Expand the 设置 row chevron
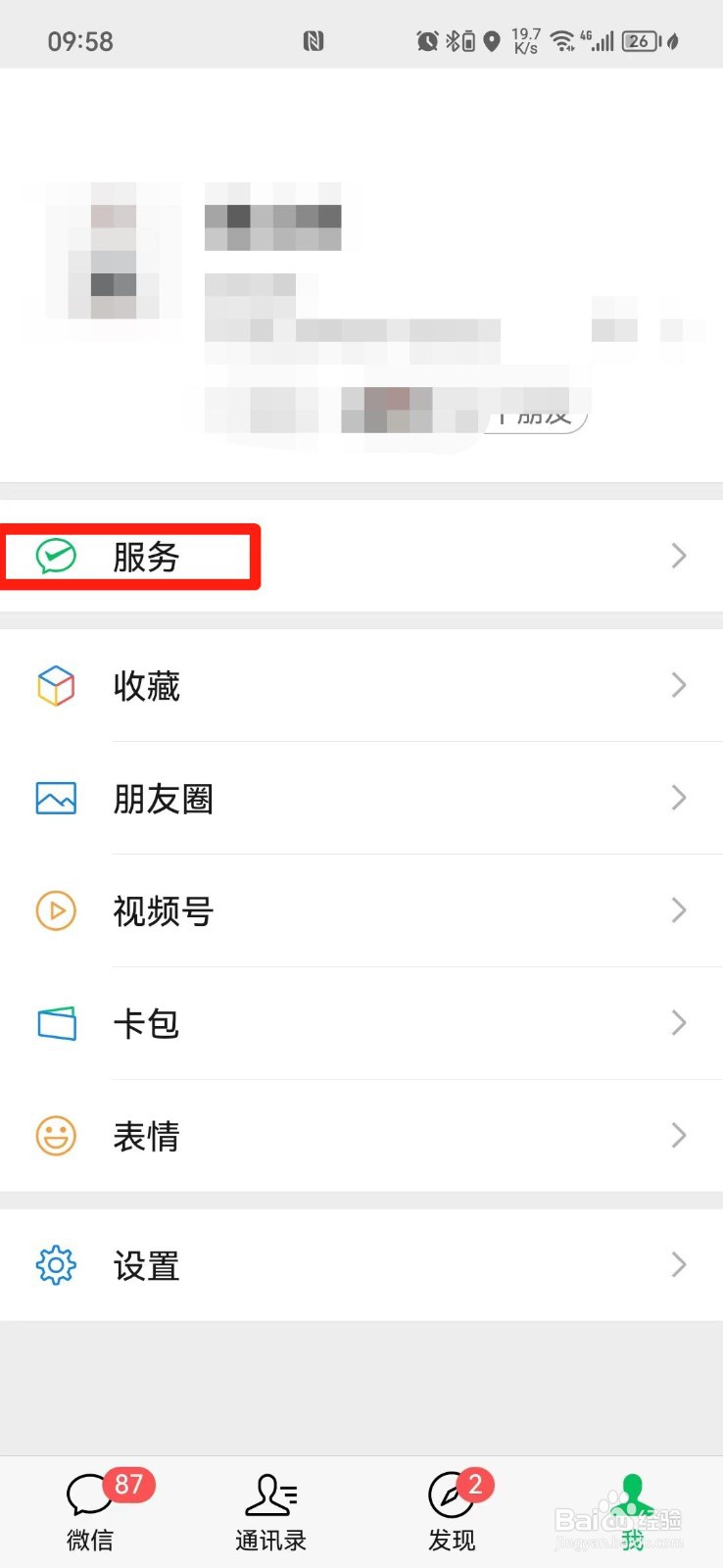Viewport: 723px width, 1568px height. pyautogui.click(x=679, y=1265)
